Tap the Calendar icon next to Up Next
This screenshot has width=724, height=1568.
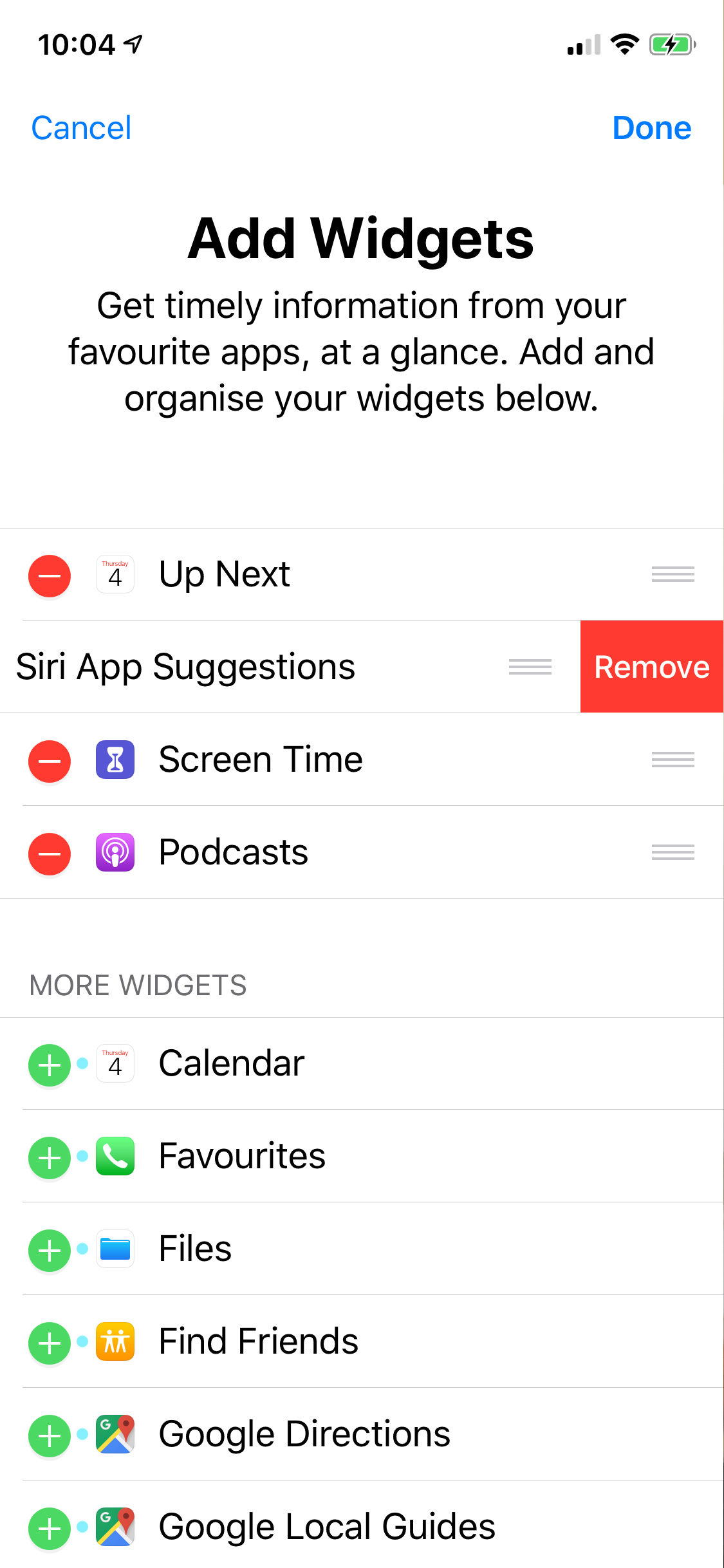[x=115, y=575]
